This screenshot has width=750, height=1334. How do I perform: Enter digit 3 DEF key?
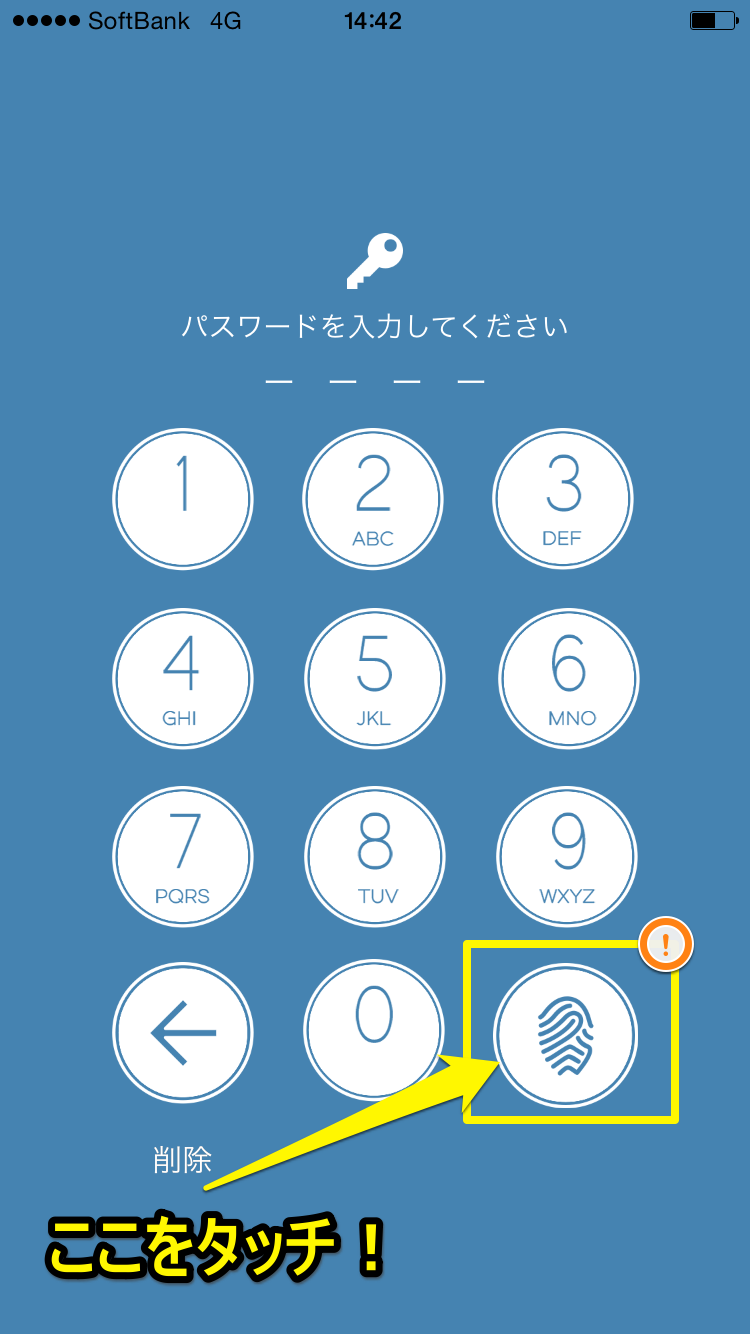pyautogui.click(x=563, y=499)
